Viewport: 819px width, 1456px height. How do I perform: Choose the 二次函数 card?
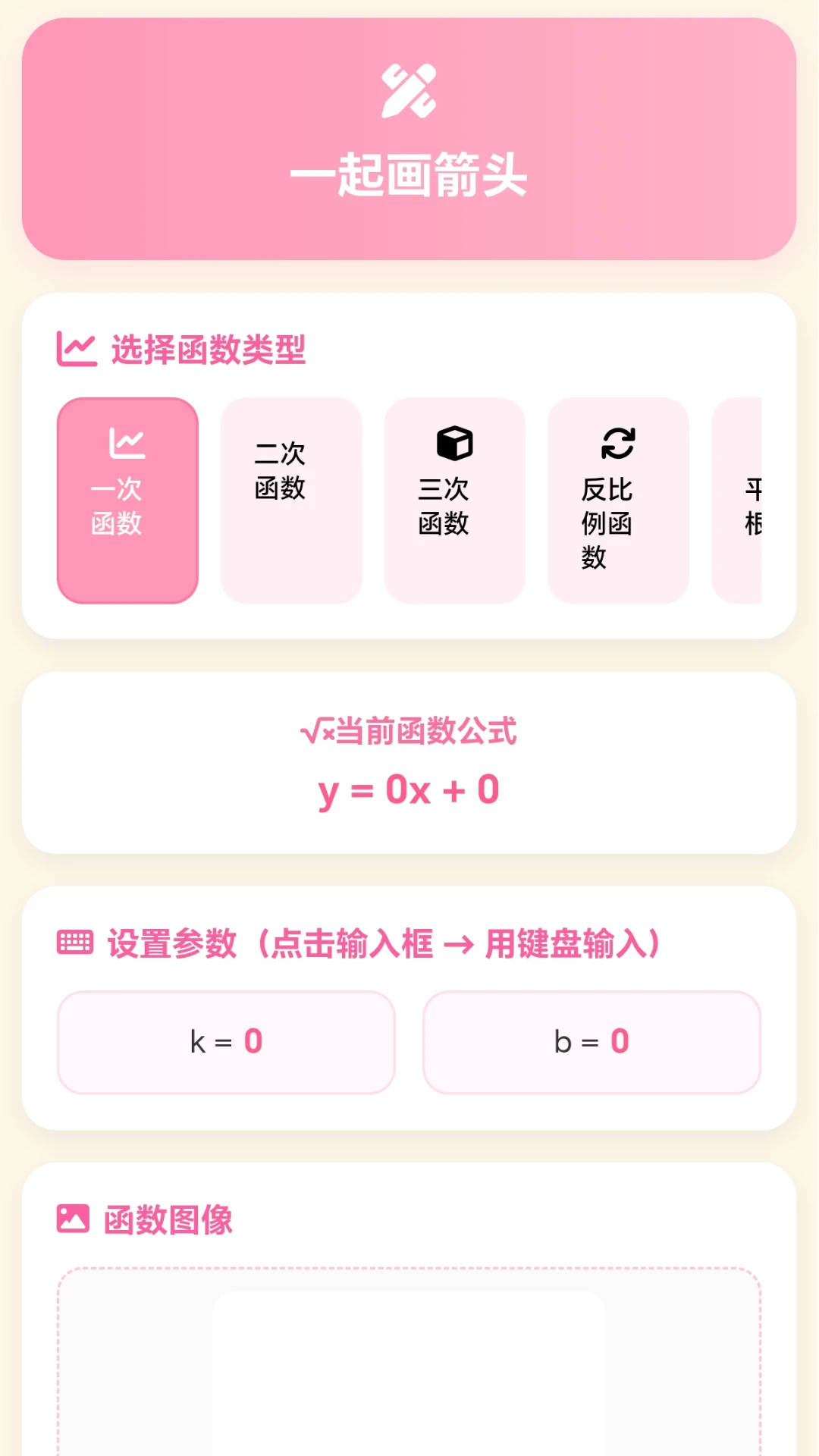coord(291,500)
